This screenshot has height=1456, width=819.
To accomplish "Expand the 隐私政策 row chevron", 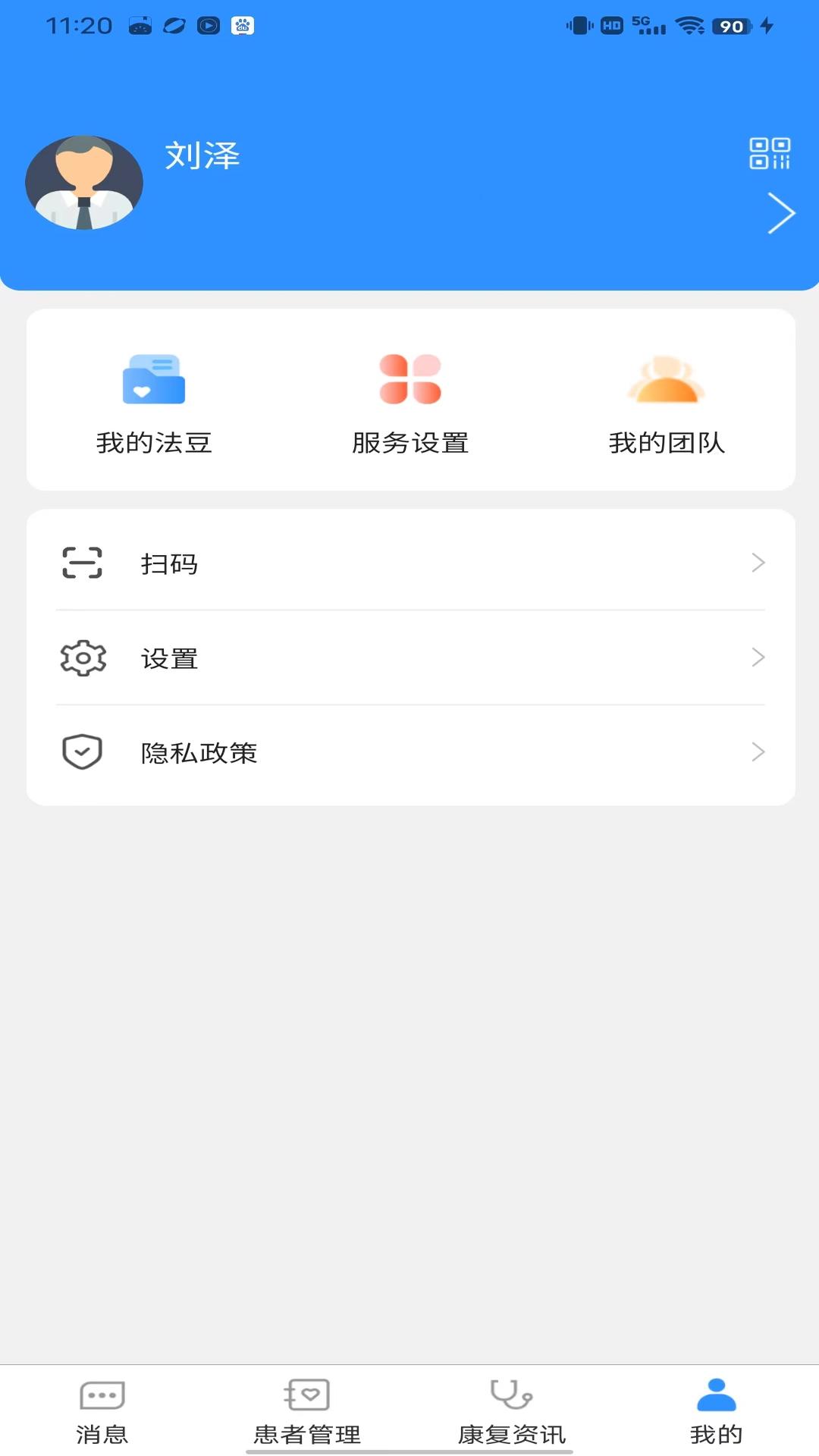I will (759, 752).
